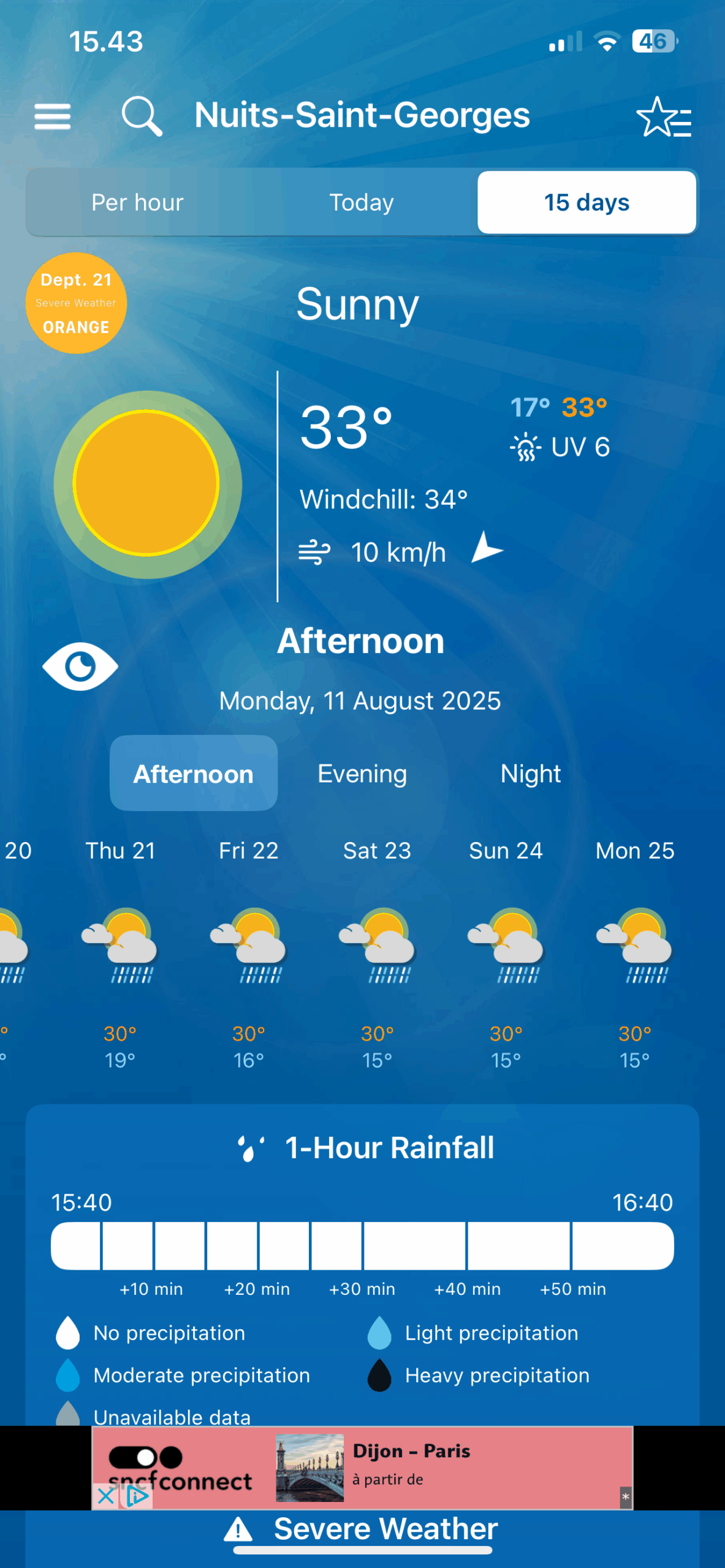
Task: Open the Dept. 21 orange weather alert
Action: pos(76,303)
